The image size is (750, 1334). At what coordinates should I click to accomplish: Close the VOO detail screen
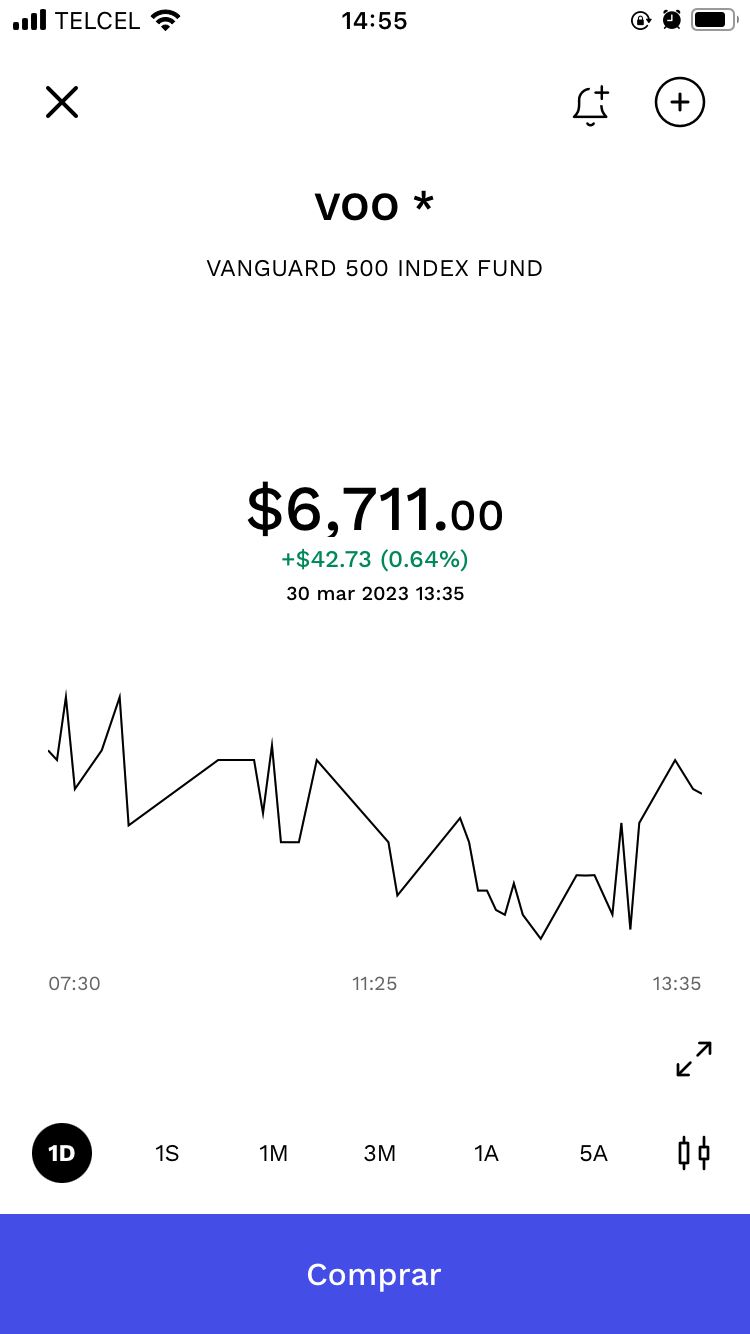pos(62,102)
